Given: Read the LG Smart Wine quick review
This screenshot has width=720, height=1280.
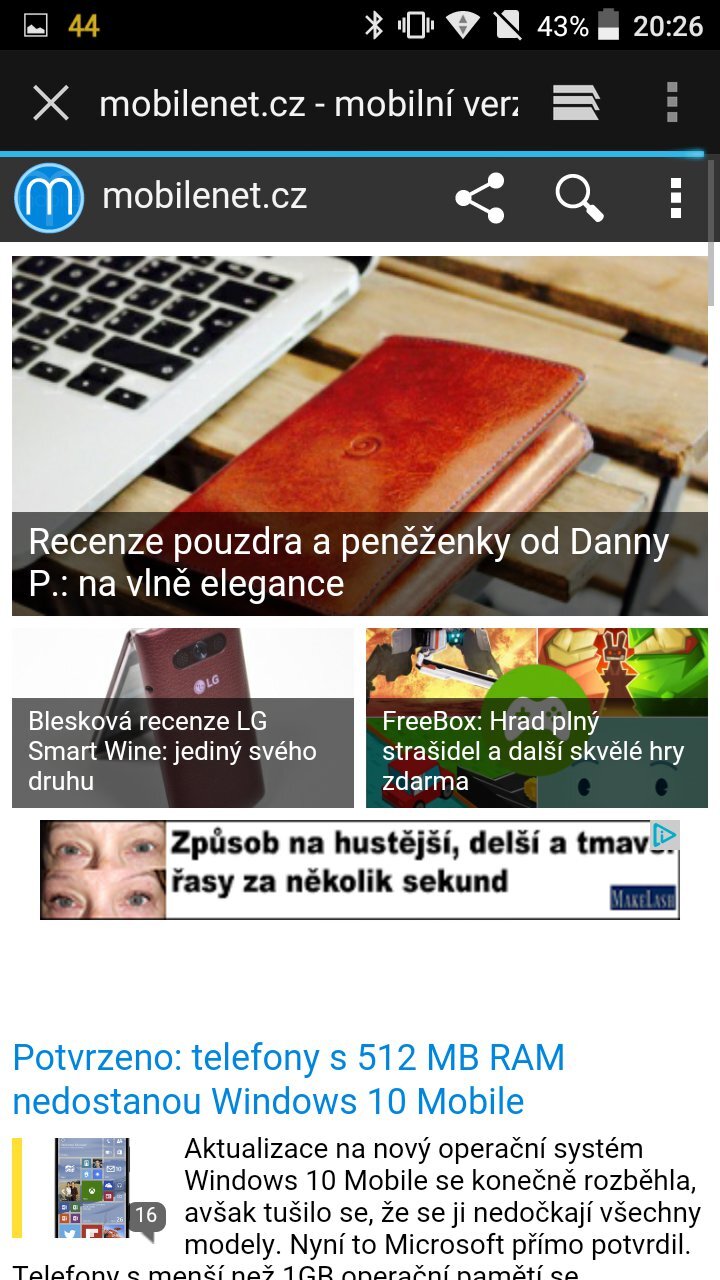Looking at the screenshot, I should tap(183, 718).
